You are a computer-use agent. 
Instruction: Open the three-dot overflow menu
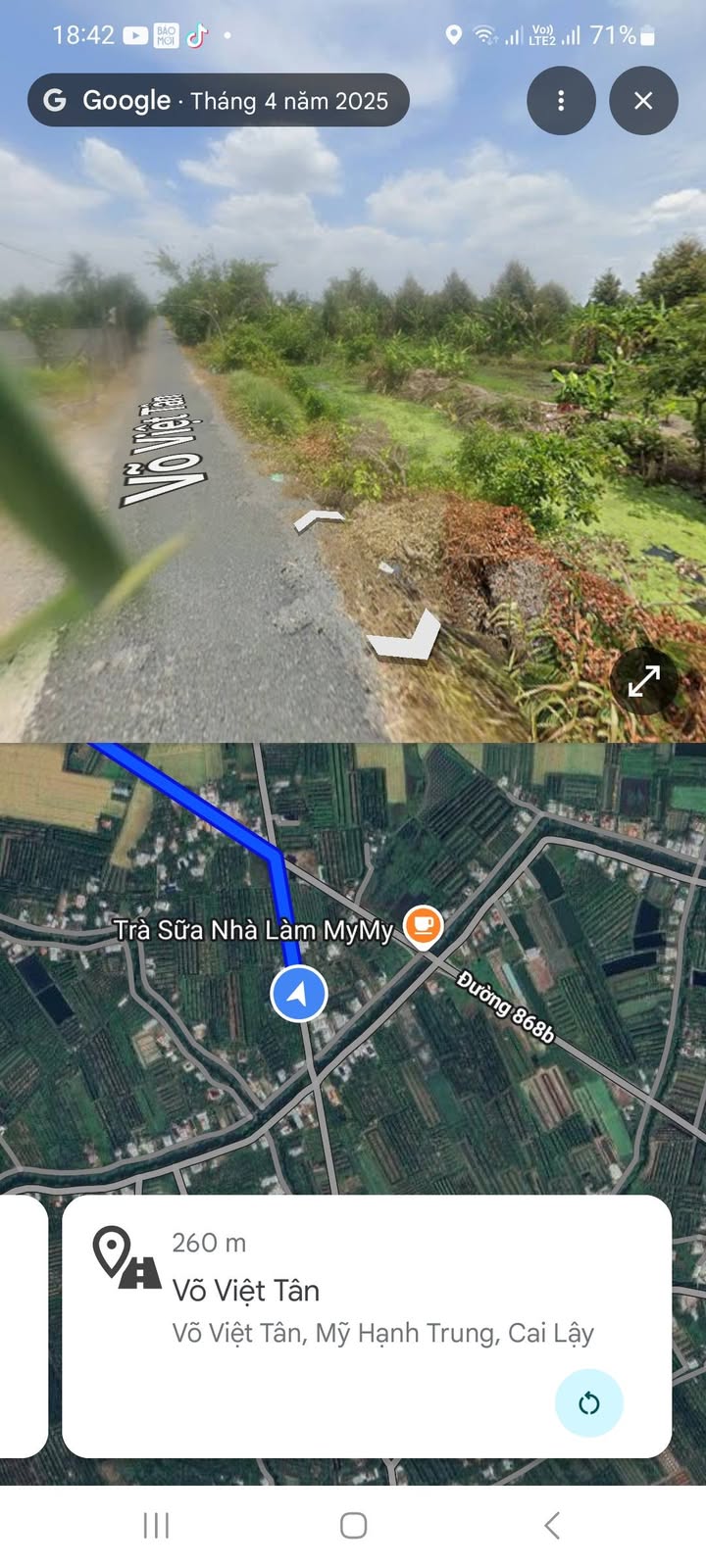(561, 100)
